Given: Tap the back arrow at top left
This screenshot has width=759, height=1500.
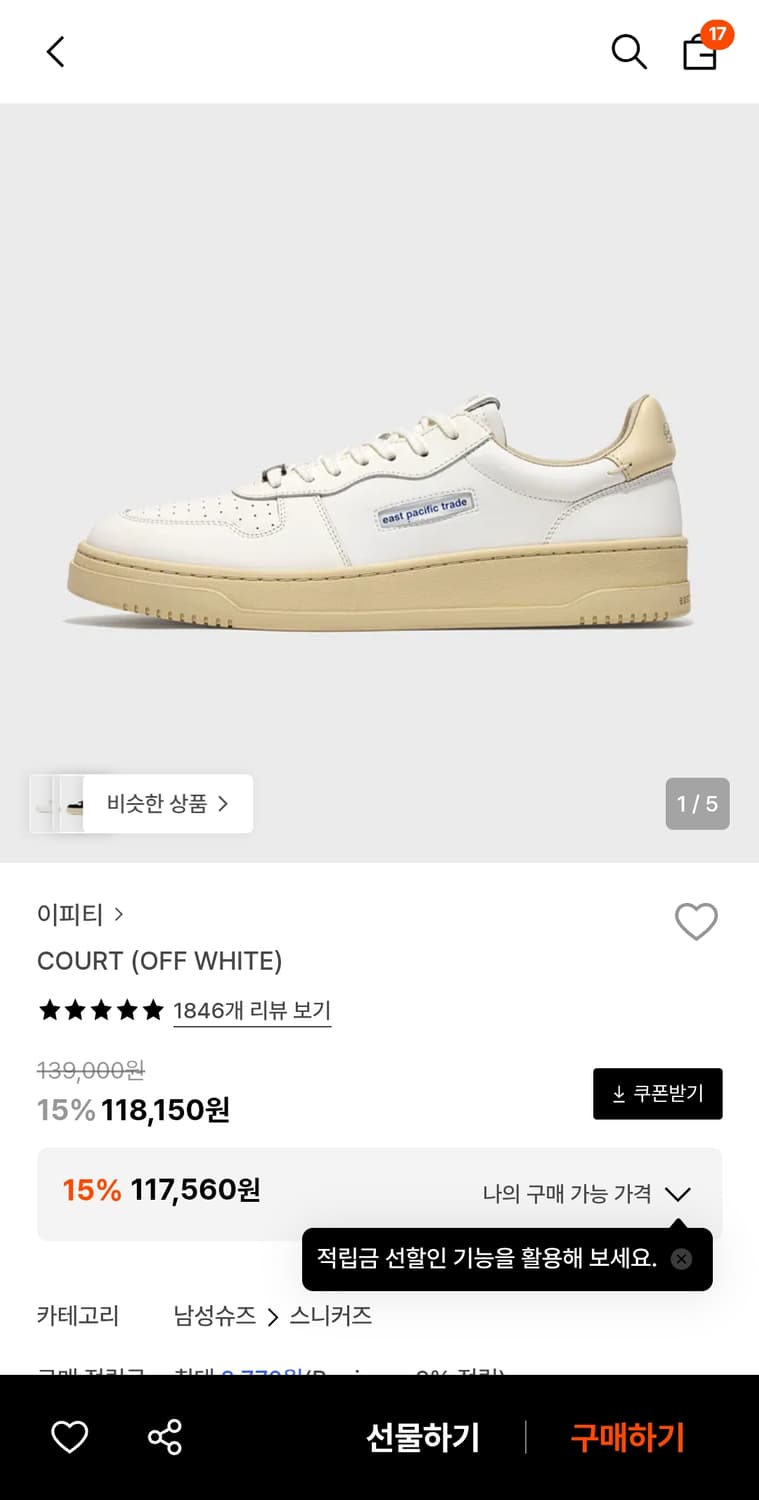Looking at the screenshot, I should point(55,51).
